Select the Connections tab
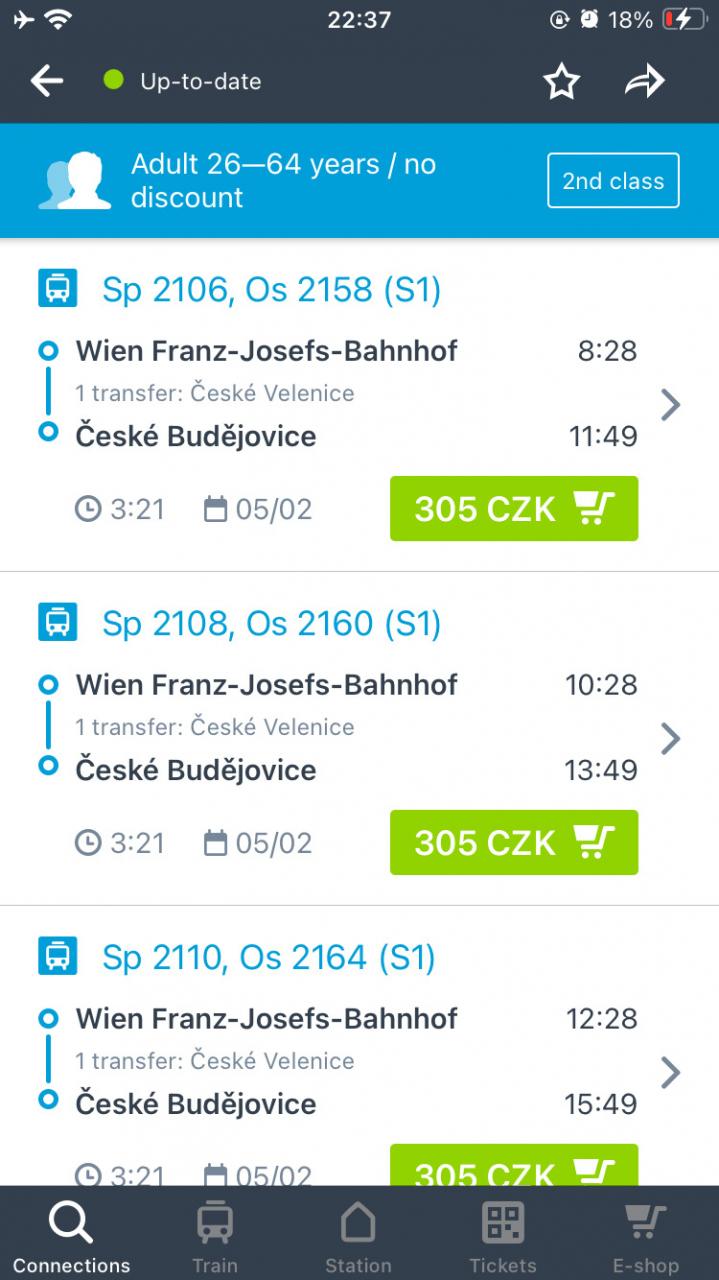 (x=71, y=1236)
